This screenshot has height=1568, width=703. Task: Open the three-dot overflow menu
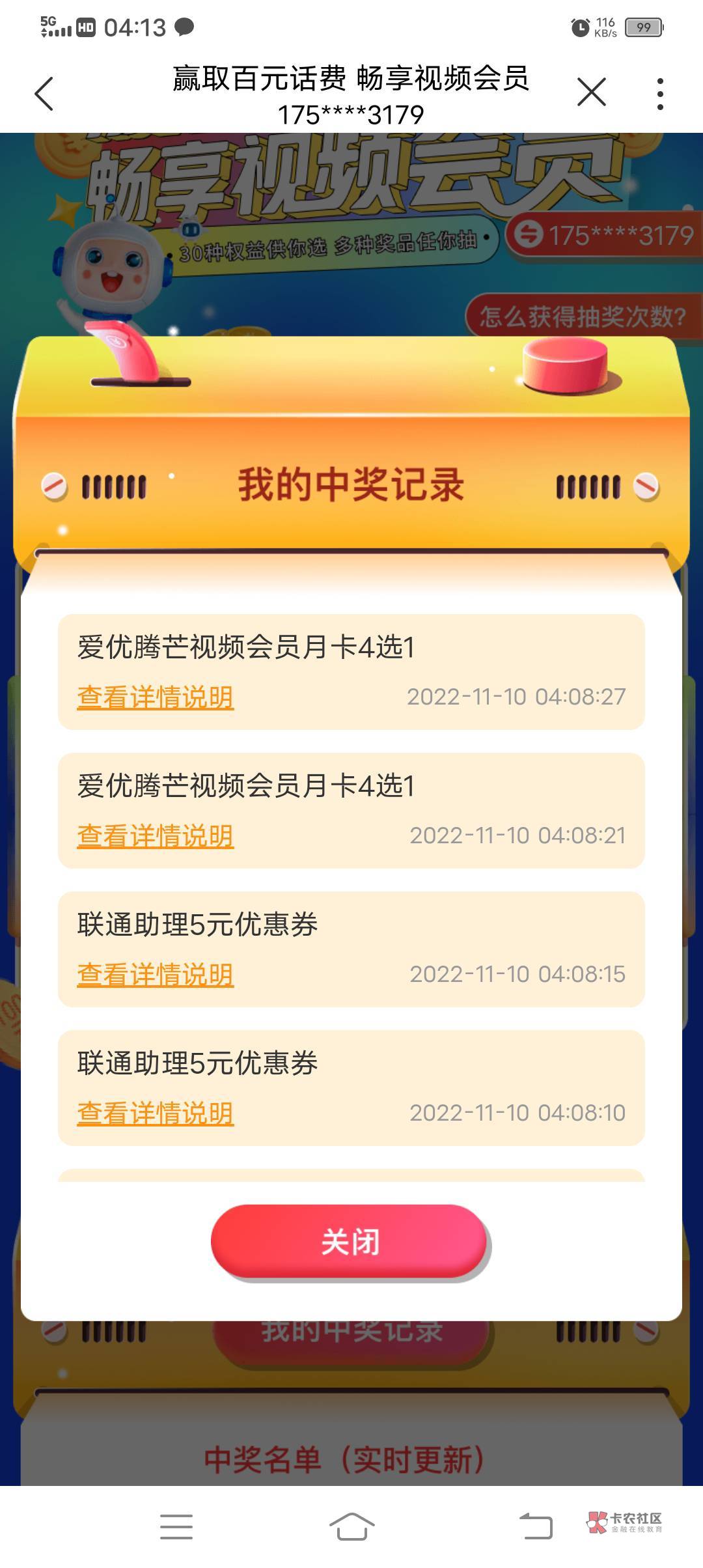pyautogui.click(x=660, y=94)
